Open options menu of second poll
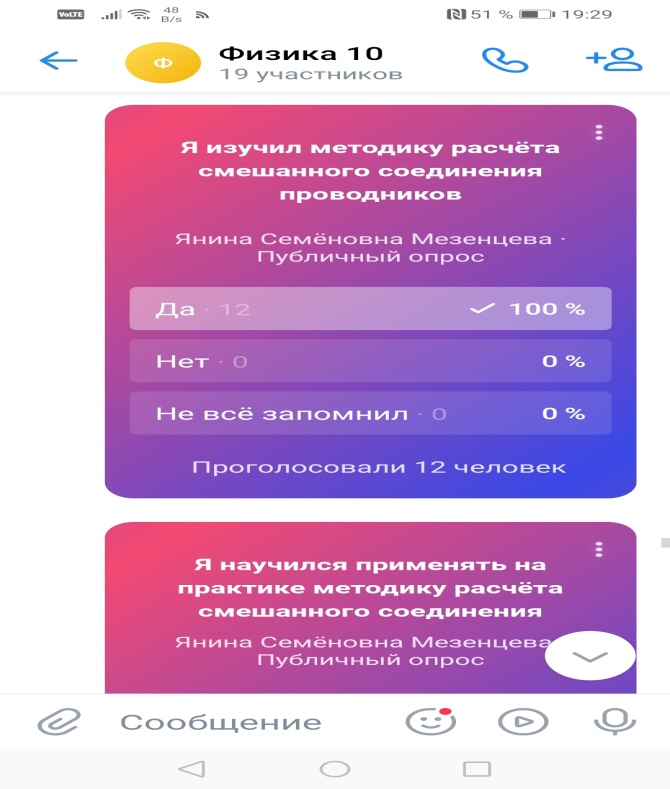The width and height of the screenshot is (670, 789). point(598,550)
